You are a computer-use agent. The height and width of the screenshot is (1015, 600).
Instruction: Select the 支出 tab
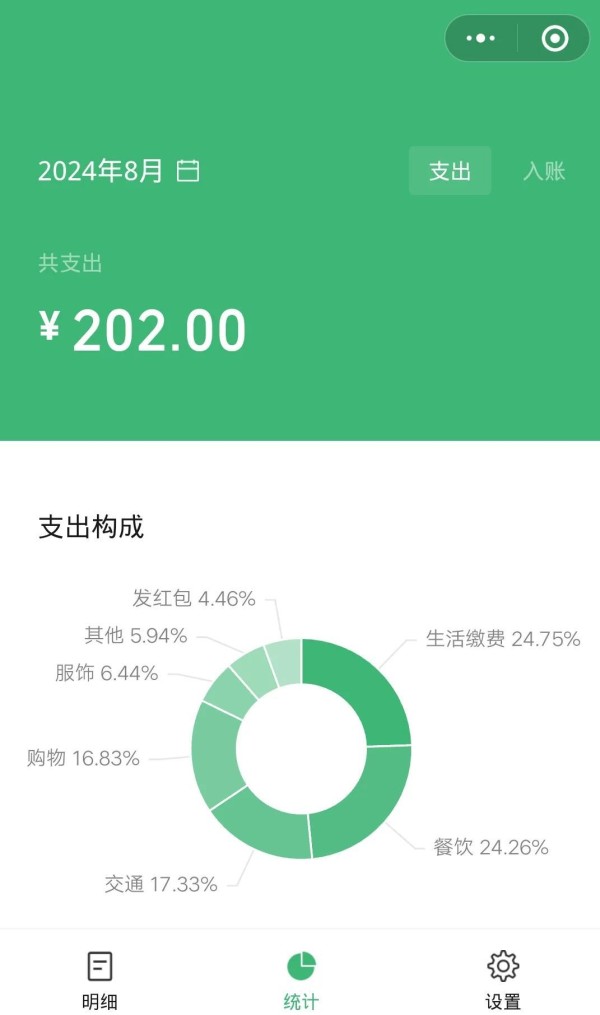pyautogui.click(x=450, y=171)
